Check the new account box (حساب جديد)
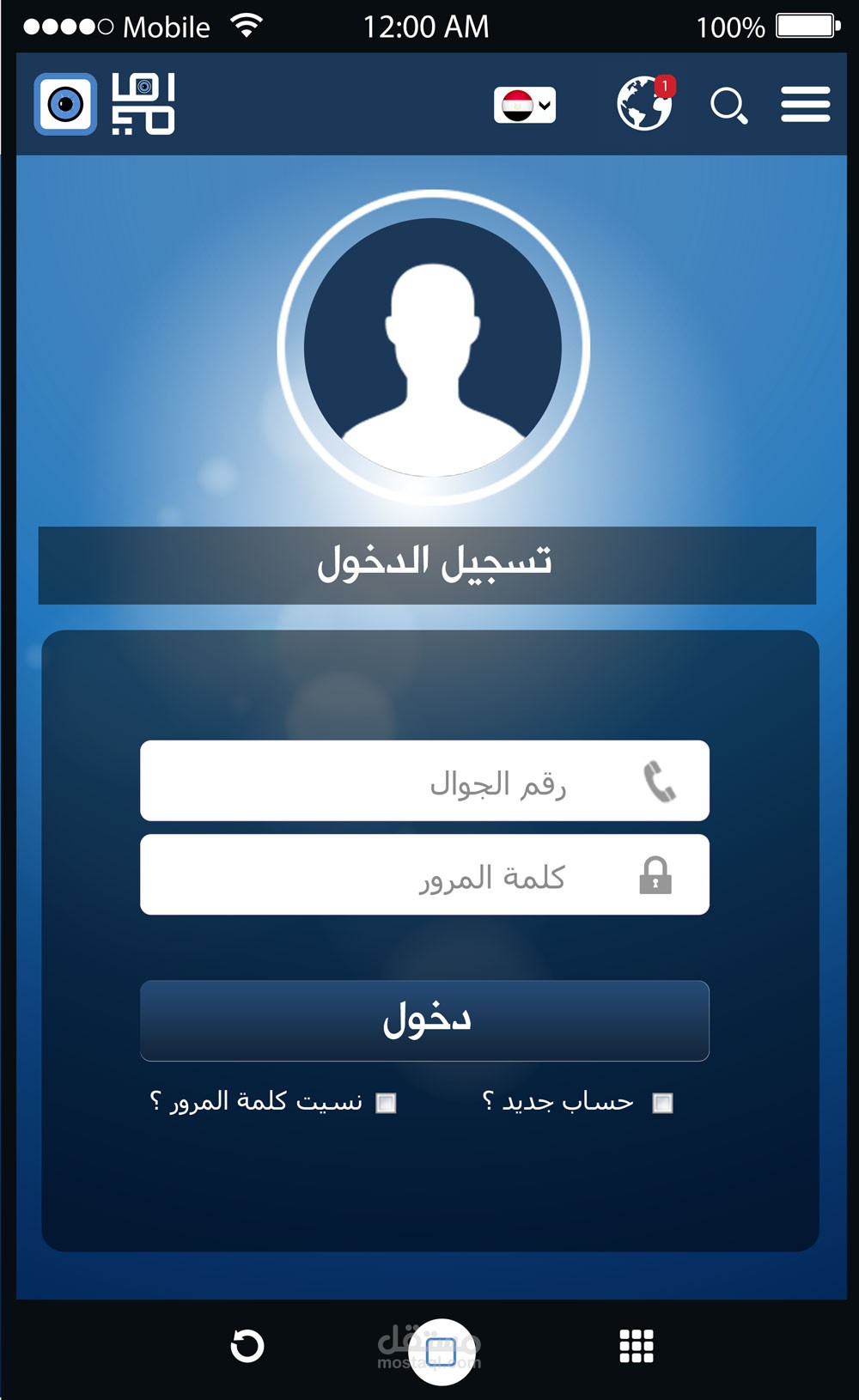Viewport: 859px width, 1400px height. (x=662, y=1103)
